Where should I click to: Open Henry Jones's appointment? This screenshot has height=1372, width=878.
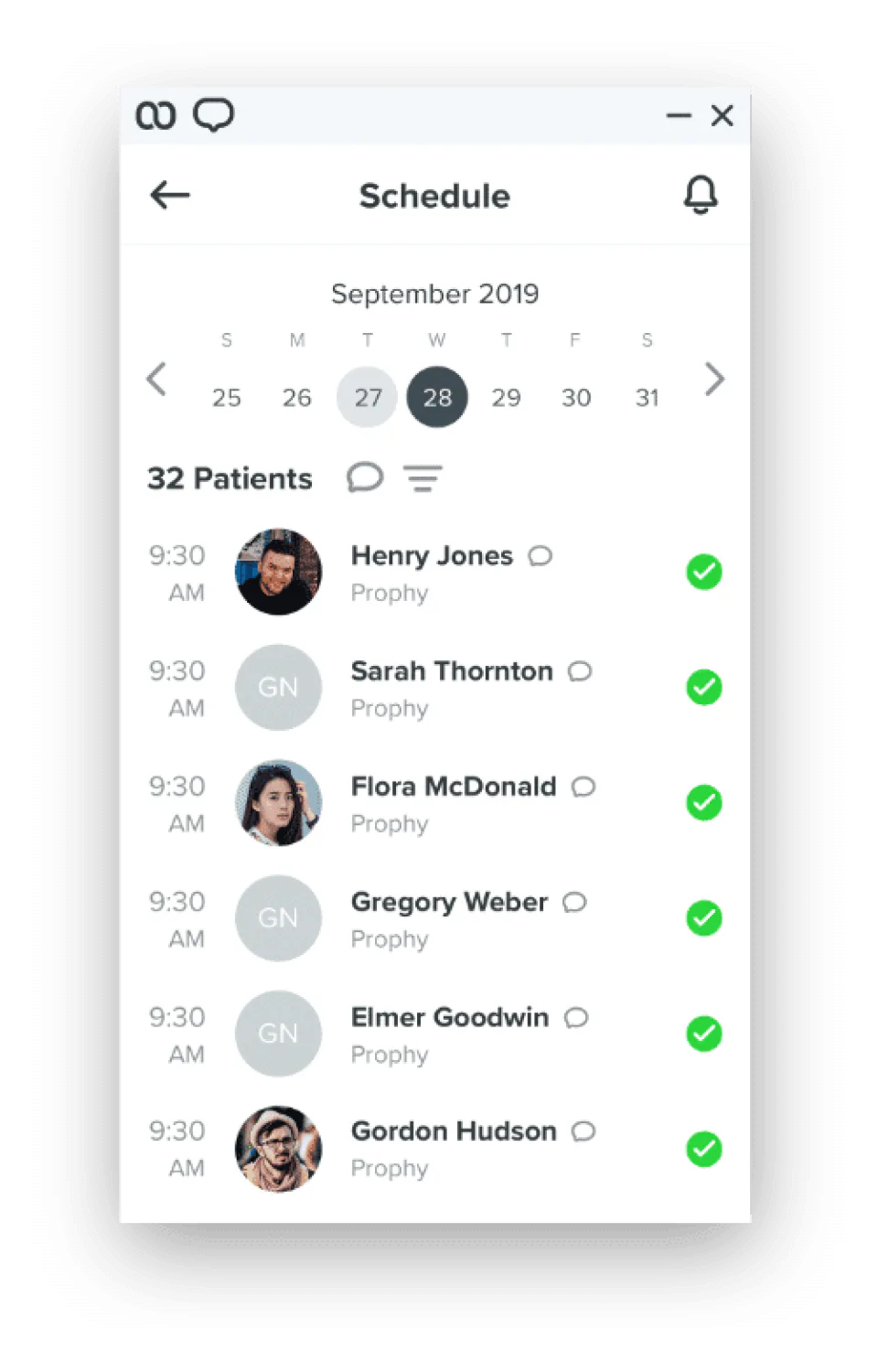(432, 556)
